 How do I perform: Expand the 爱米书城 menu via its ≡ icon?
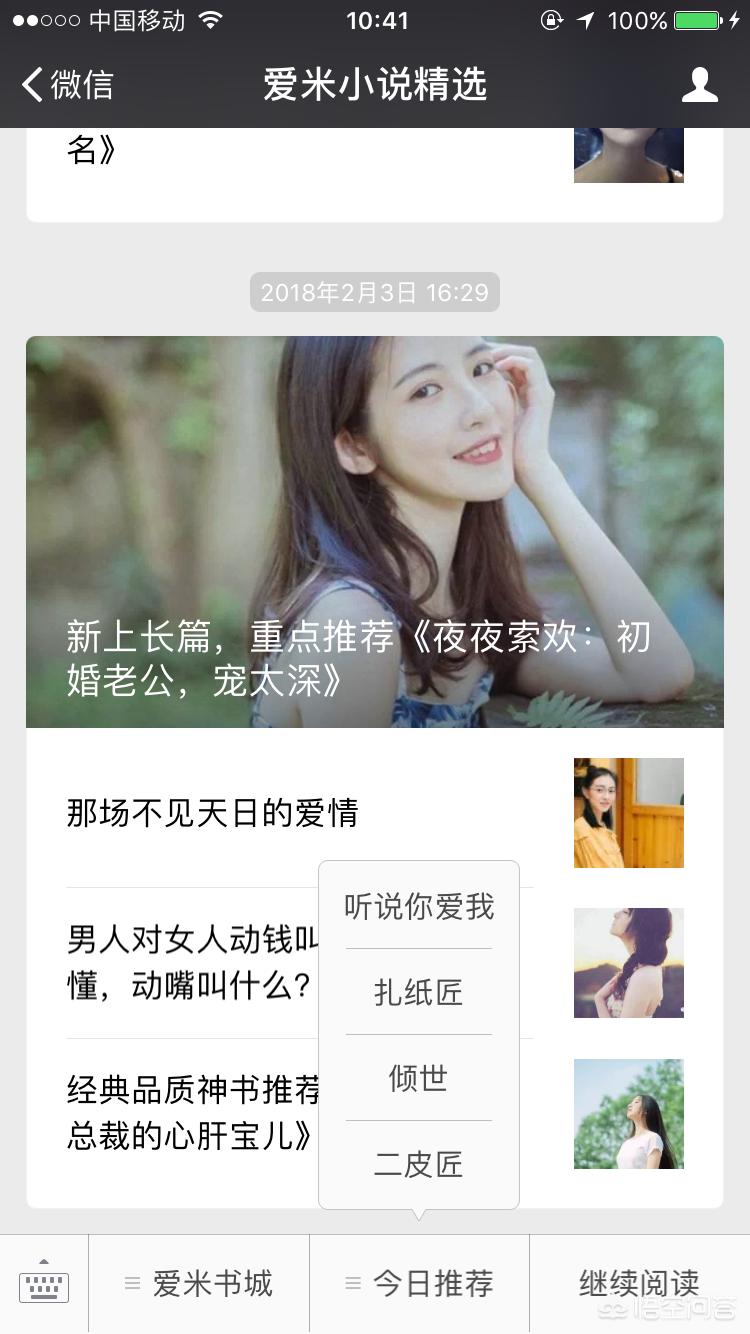pos(133,1283)
